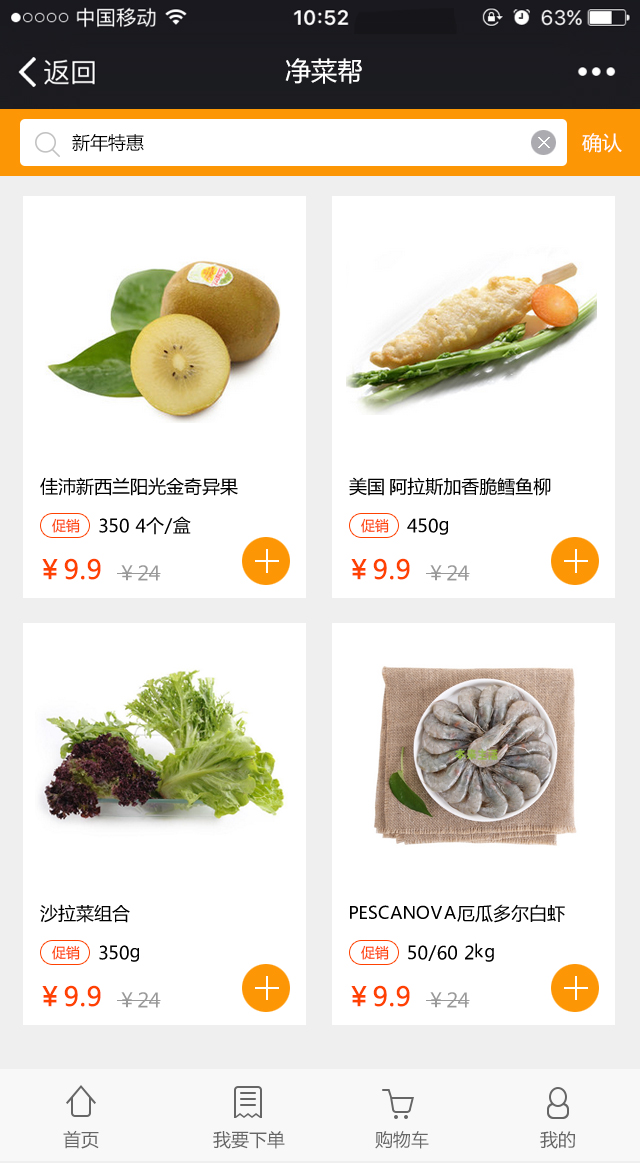The image size is (640, 1163).
Task: Add PESCANOVA厄瓜多尔白虾 to cart
Action: pyautogui.click(x=575, y=988)
